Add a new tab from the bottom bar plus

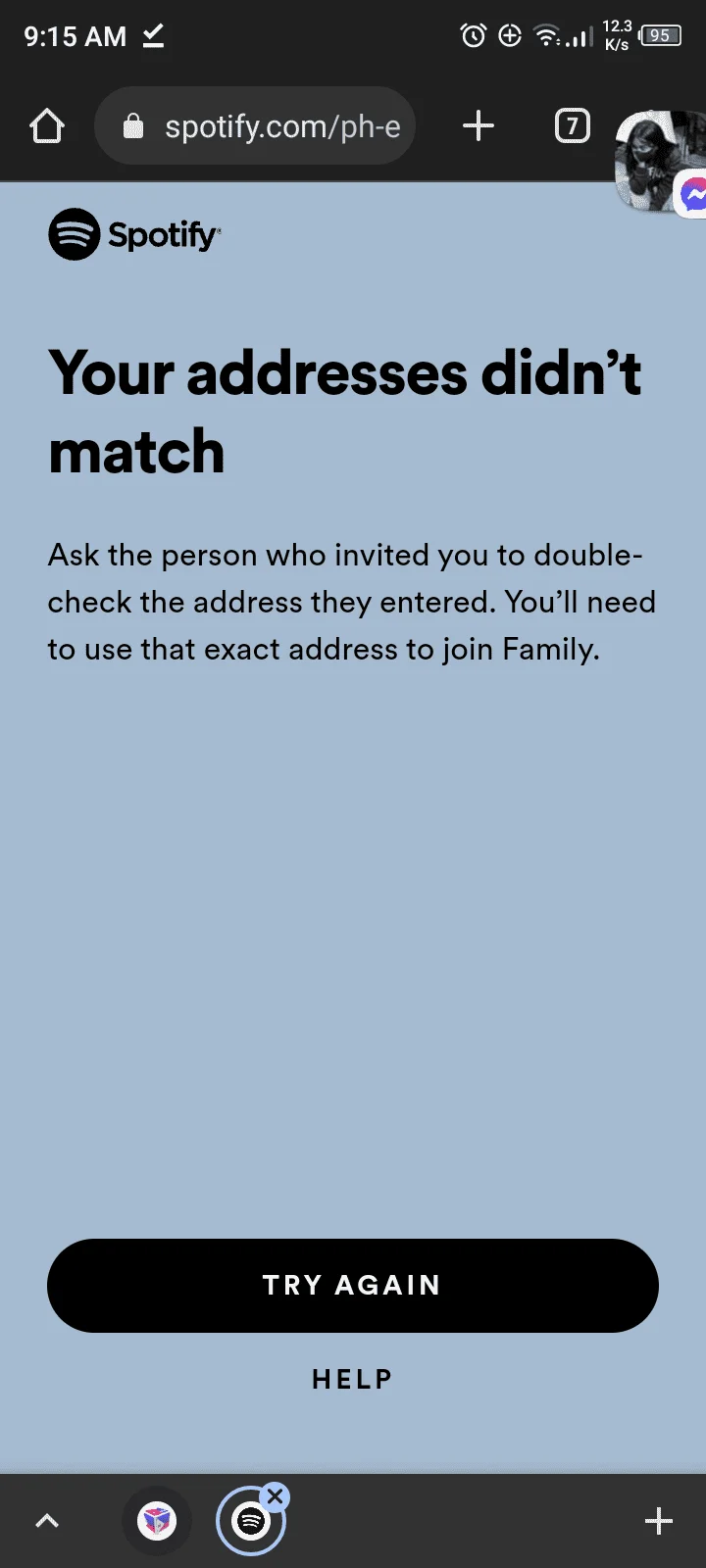[x=658, y=1521]
